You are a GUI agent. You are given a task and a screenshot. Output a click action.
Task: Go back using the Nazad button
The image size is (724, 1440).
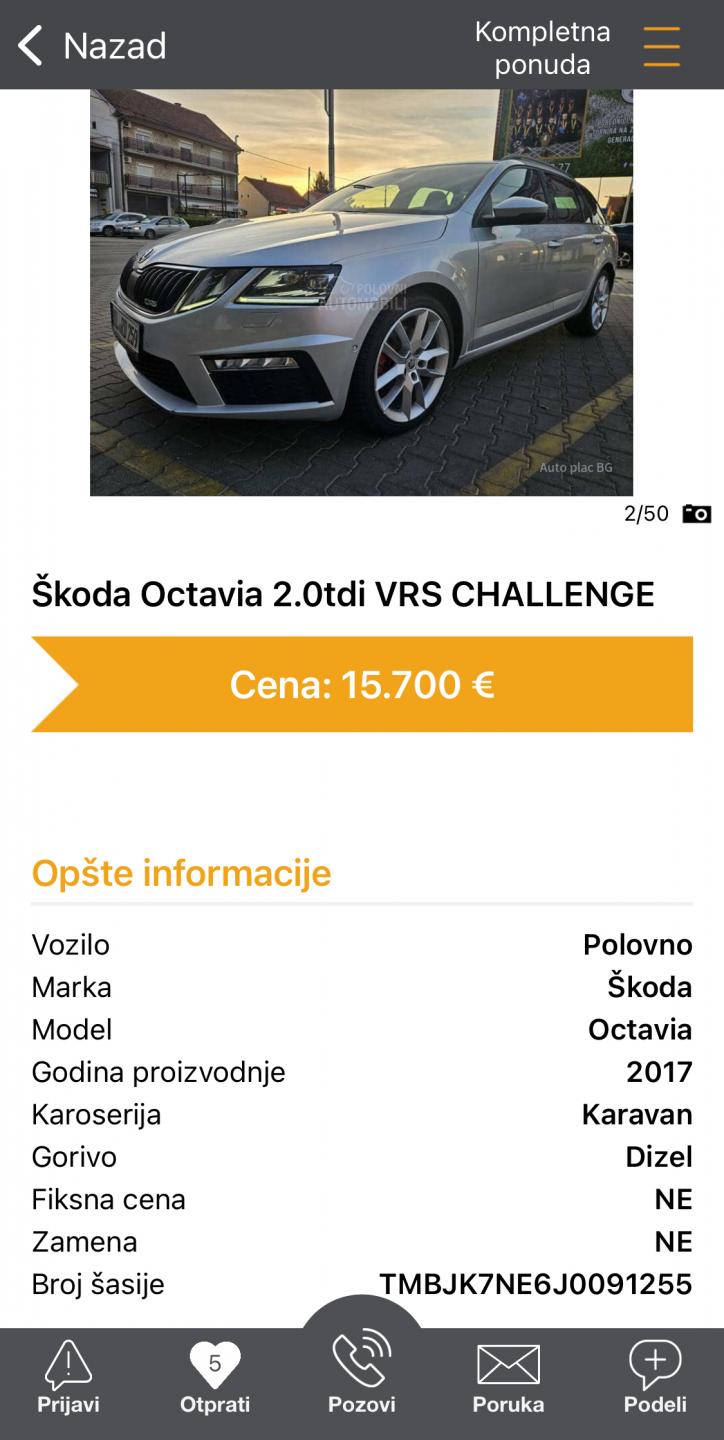coord(92,46)
